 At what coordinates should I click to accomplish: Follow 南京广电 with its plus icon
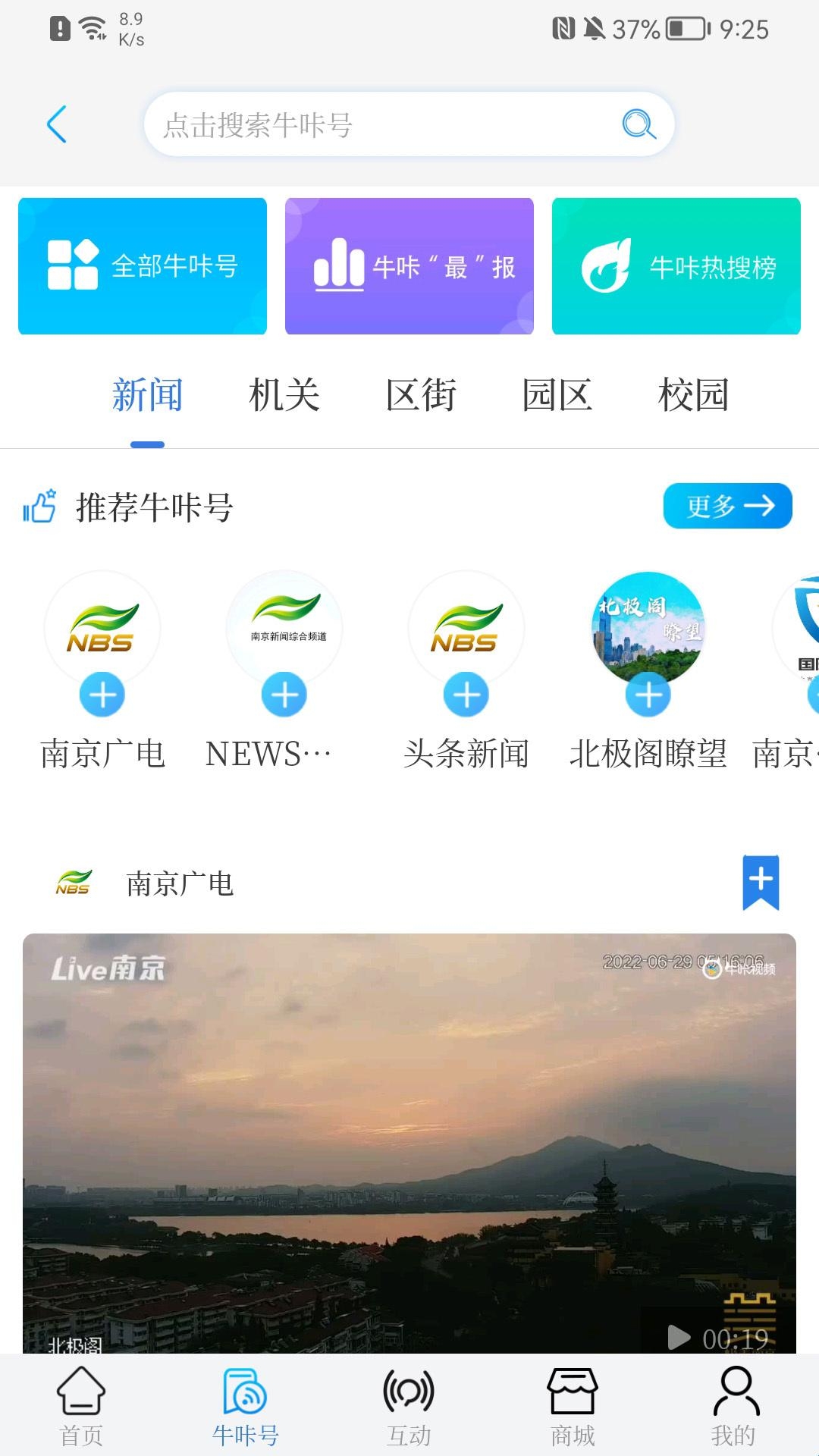[x=102, y=695]
